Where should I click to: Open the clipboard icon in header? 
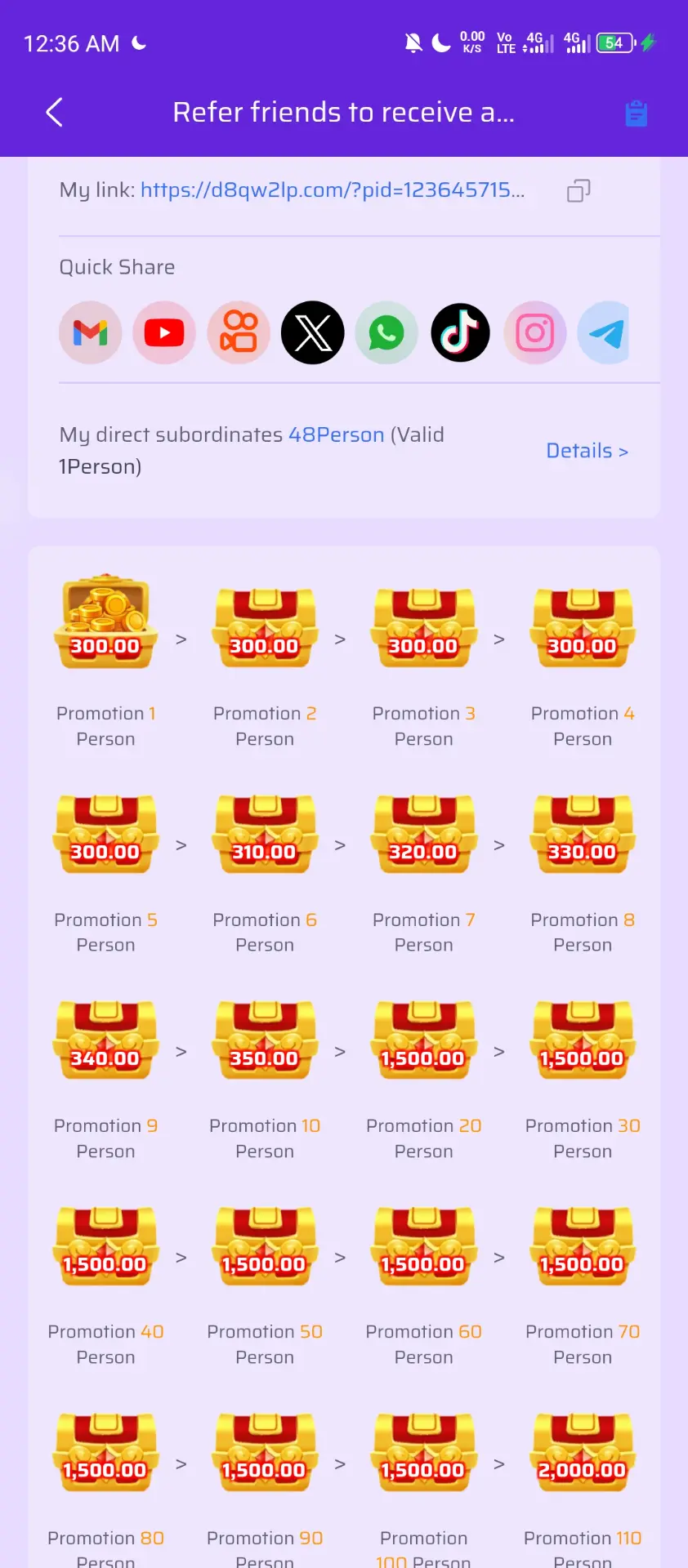click(x=636, y=114)
